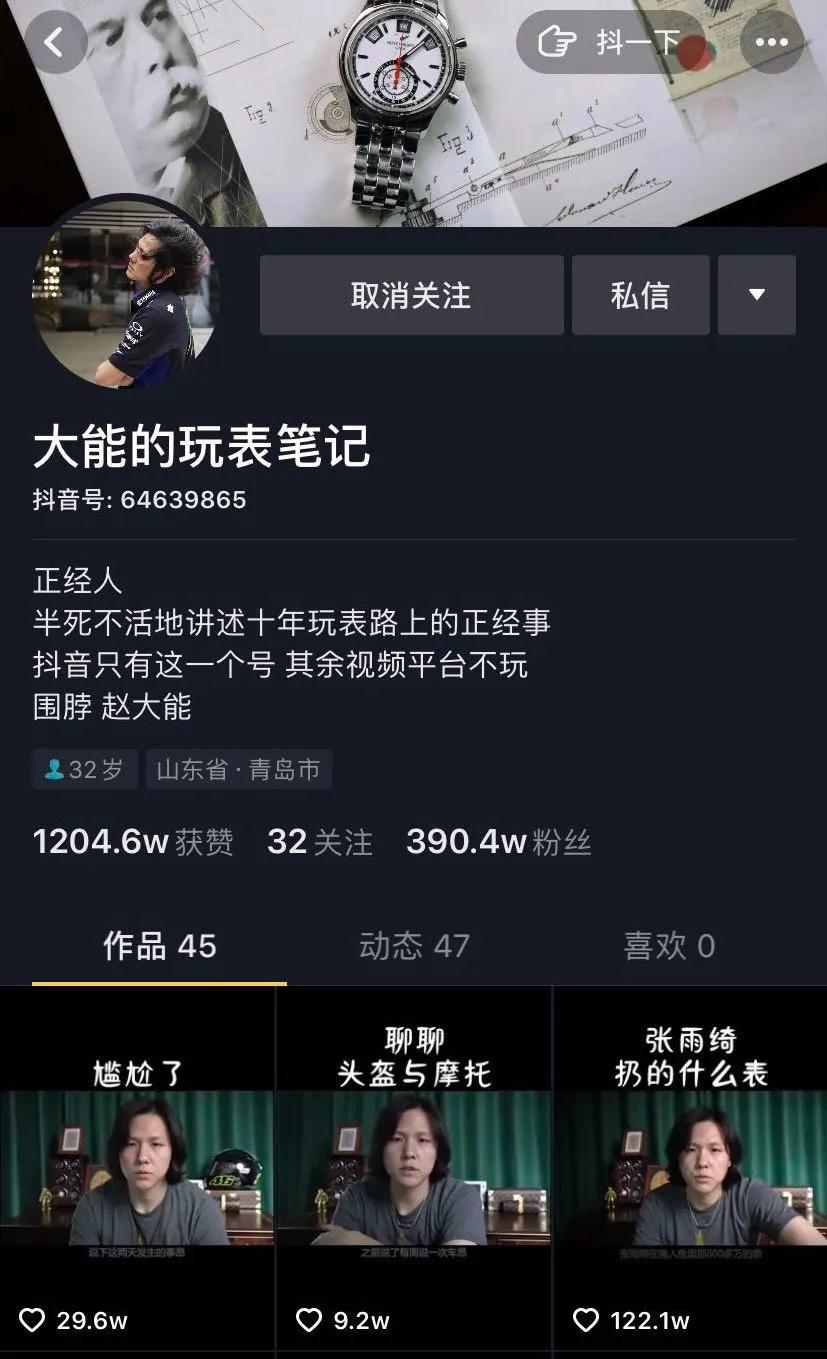
Task: Play the video titled 尴尬了
Action: [x=137, y=1172]
